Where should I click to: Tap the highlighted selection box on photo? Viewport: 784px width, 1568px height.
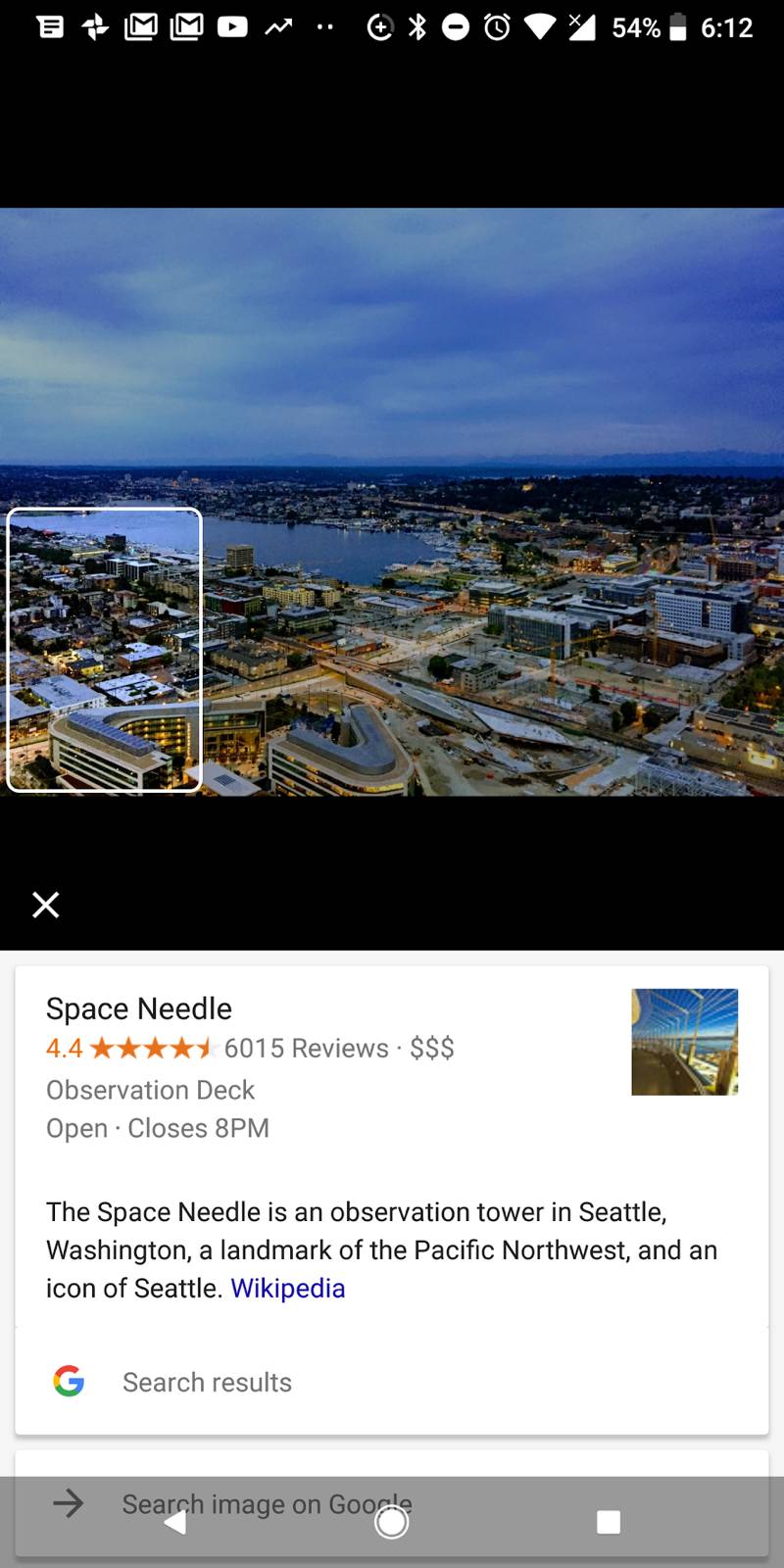104,649
